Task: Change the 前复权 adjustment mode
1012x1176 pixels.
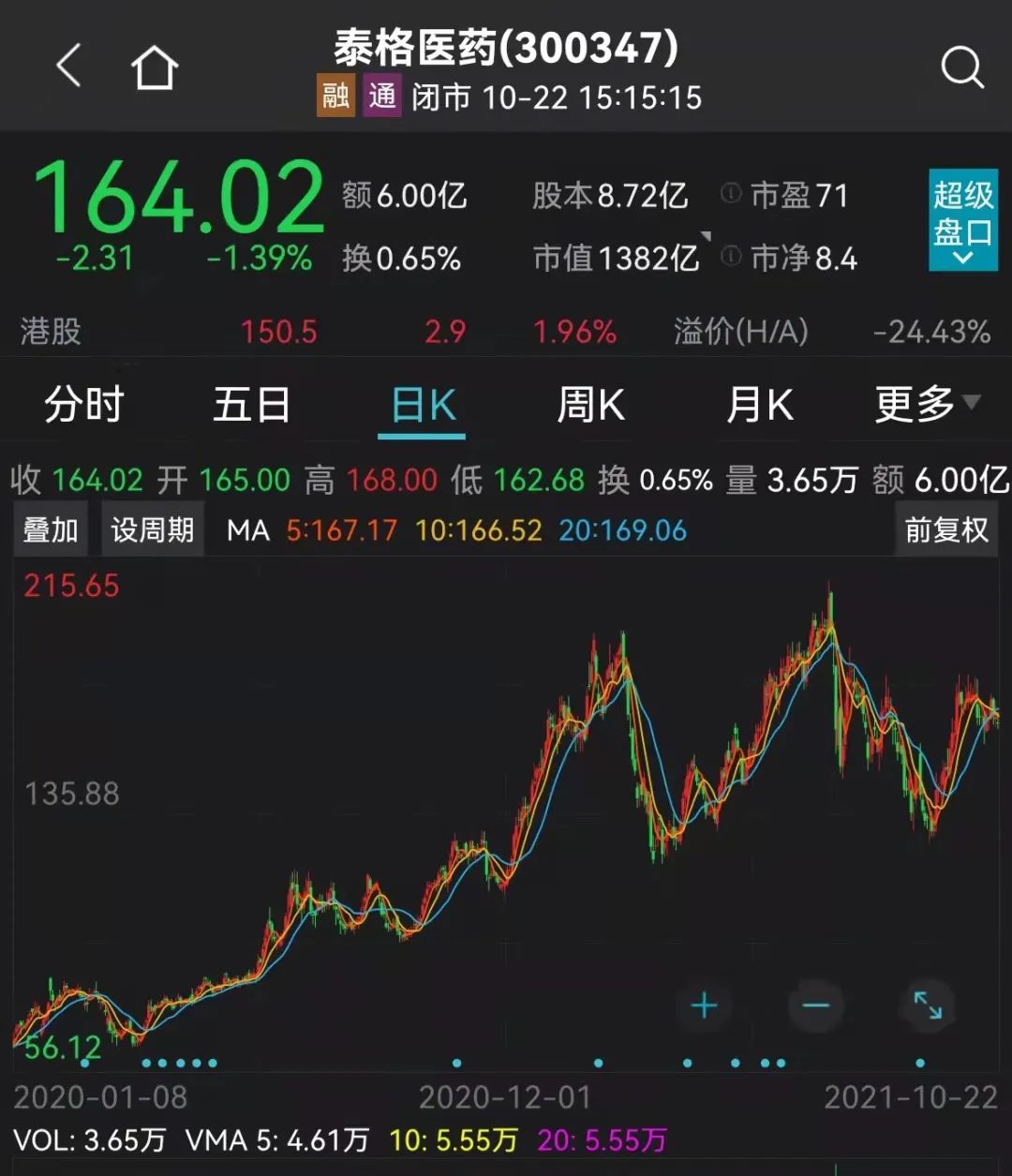Action: pyautogui.click(x=946, y=530)
